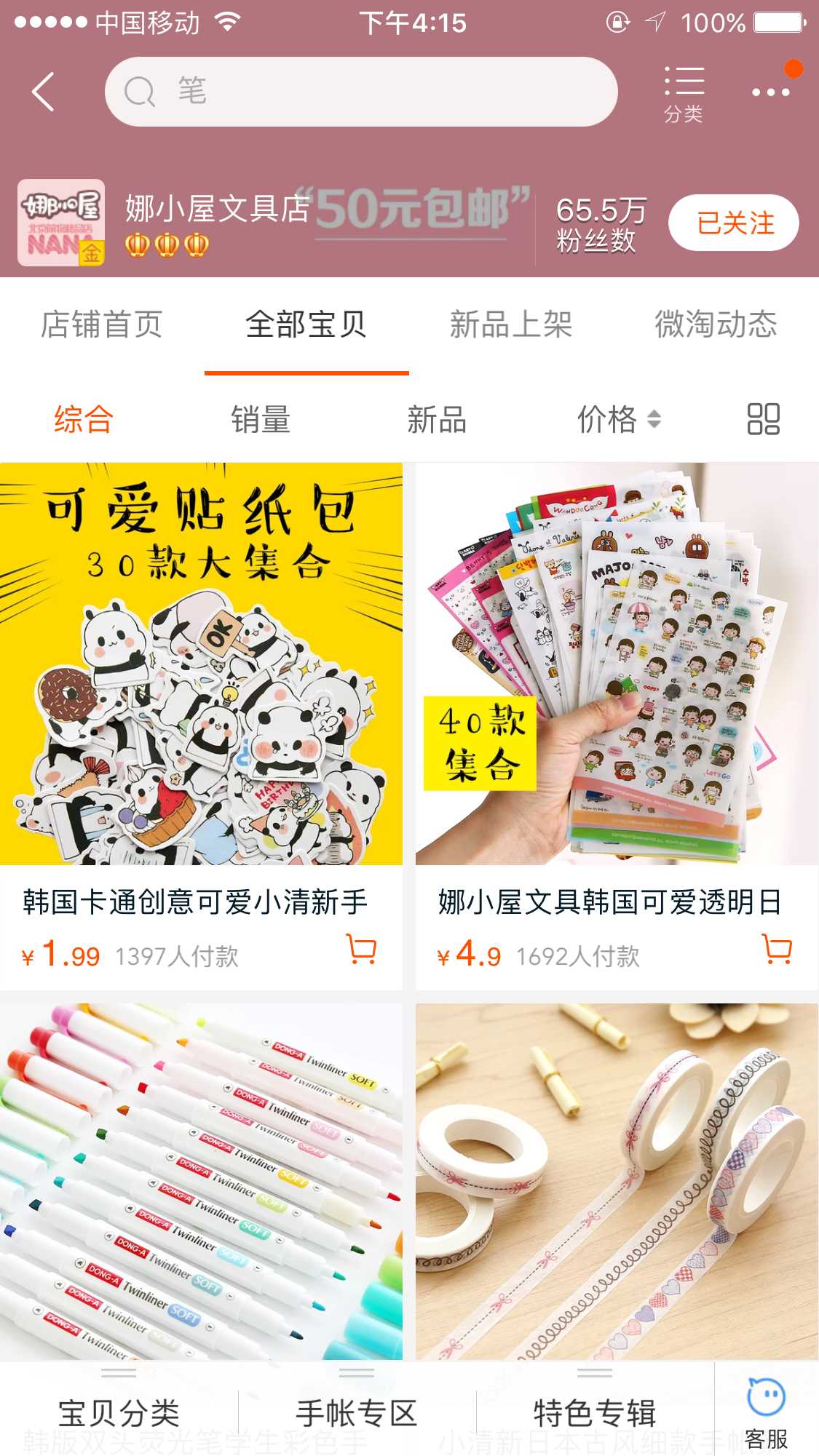Screen dimensions: 819x1456
Task: Toggle the grid layout view icon
Action: 763,419
